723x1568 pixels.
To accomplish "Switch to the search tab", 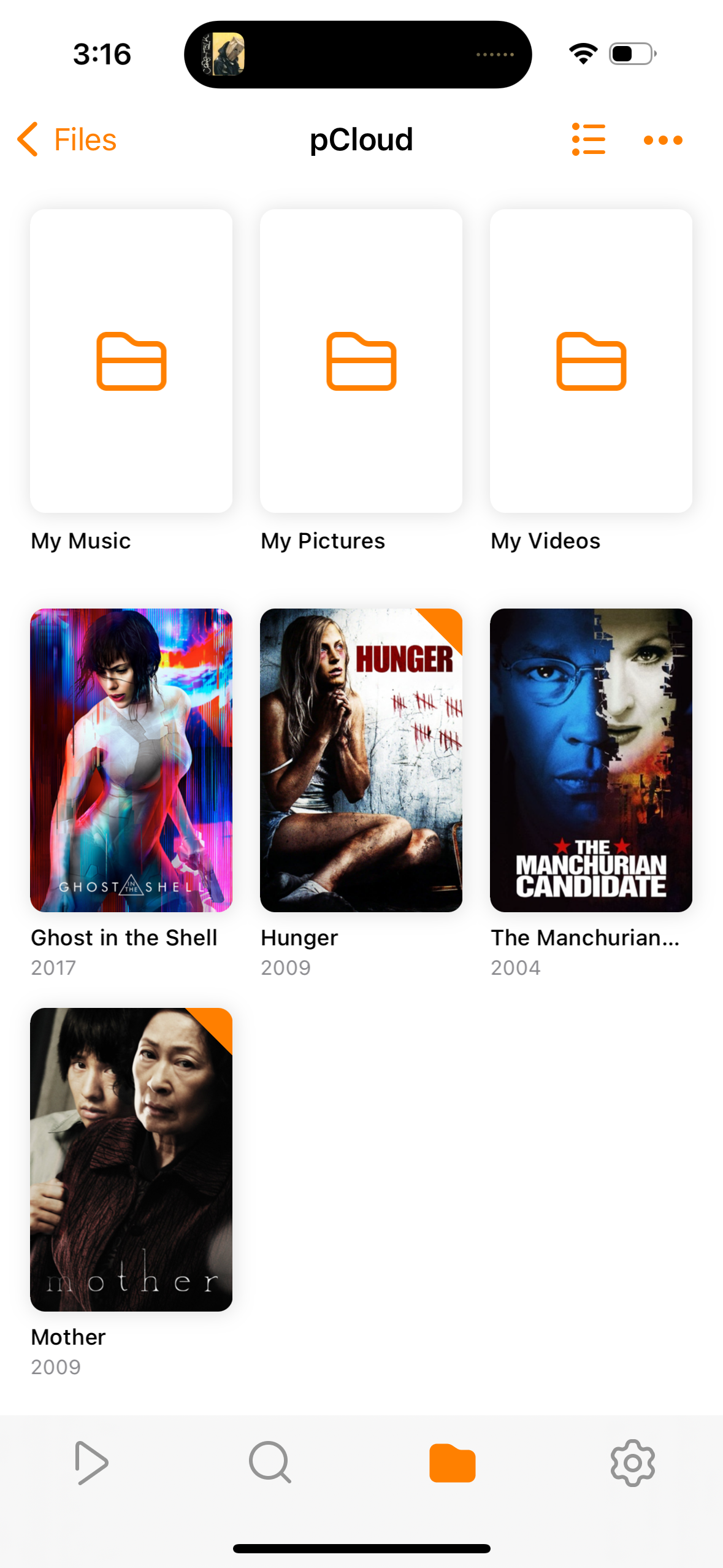I will tap(270, 1463).
